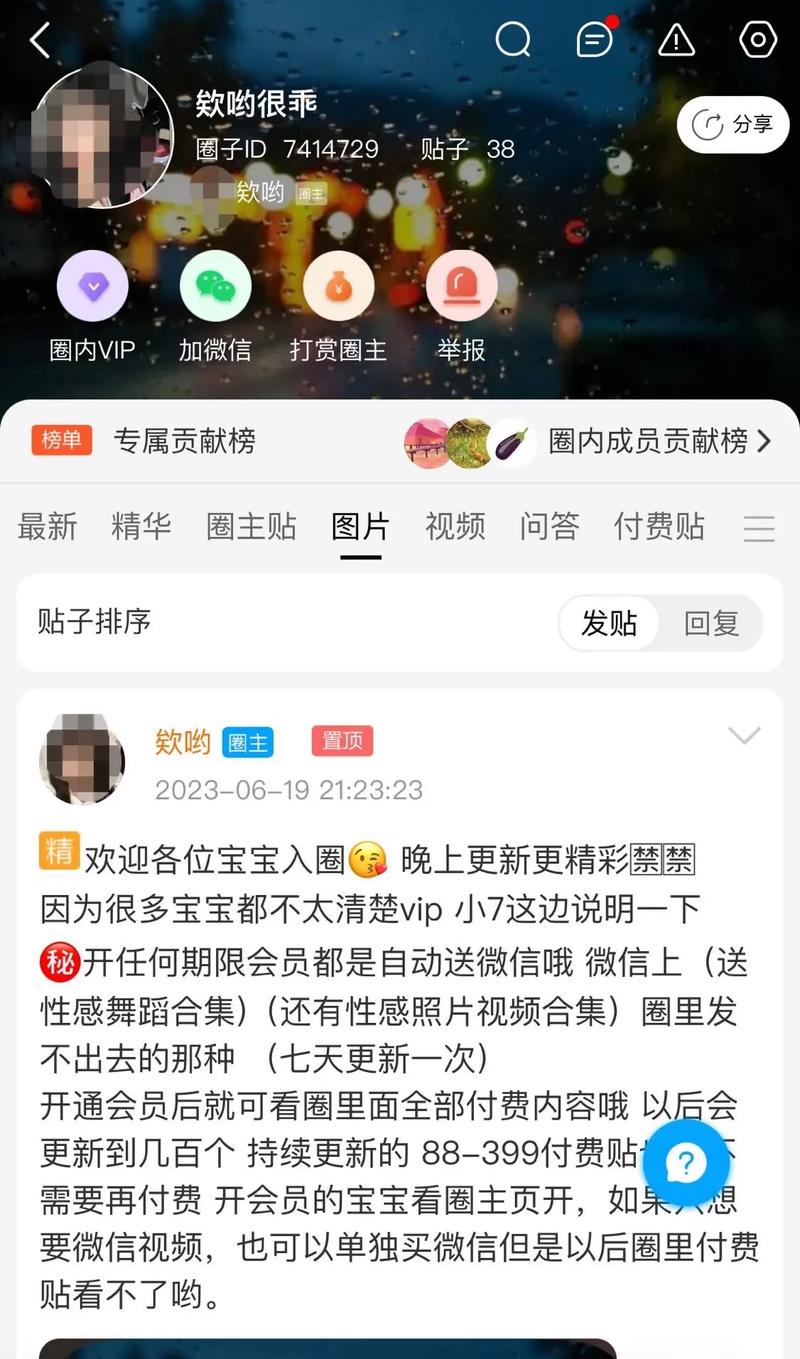Open the list menu icon beside 付费贴
800x1359 pixels.
click(760, 528)
